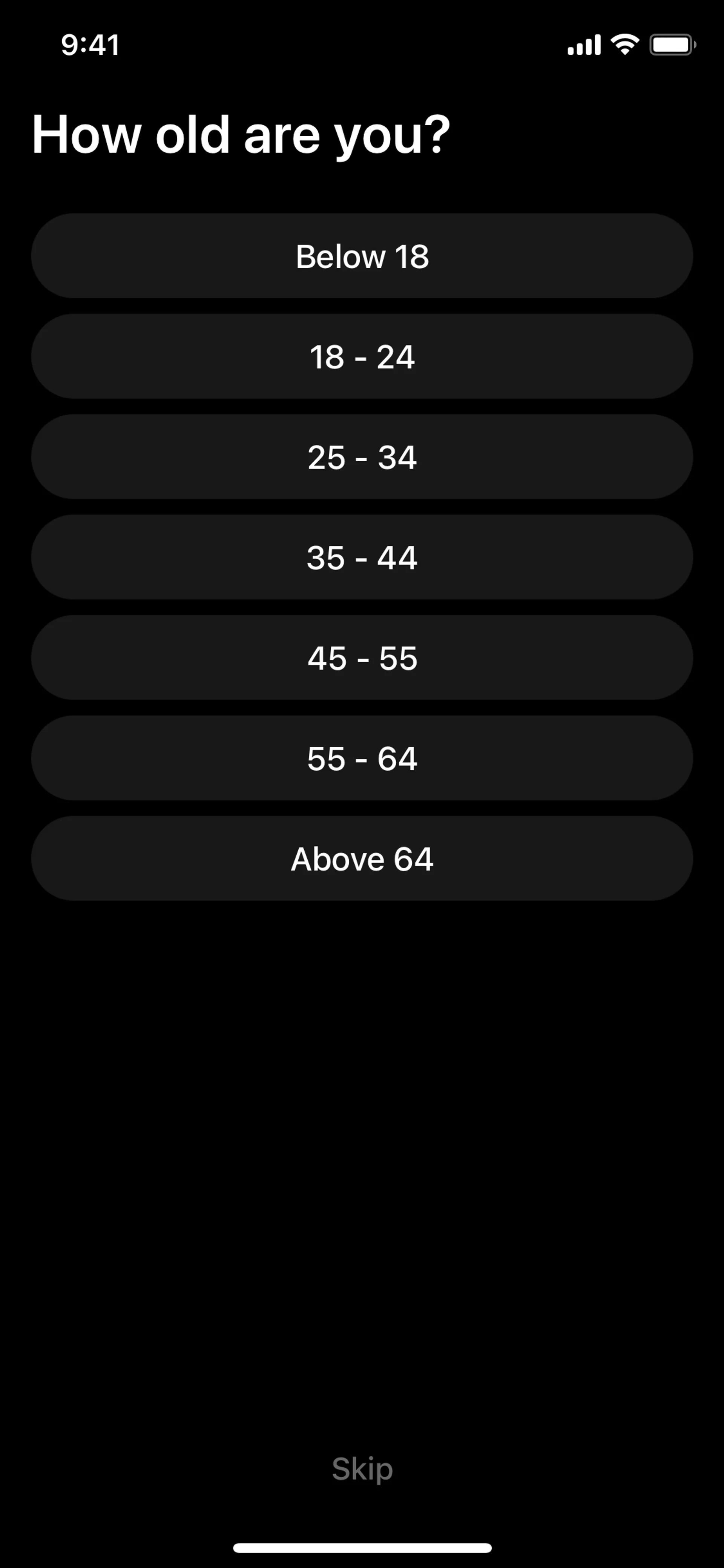Screen dimensions: 724x1568
Task: Pick the Above 64 option
Action: pyautogui.click(x=362, y=858)
